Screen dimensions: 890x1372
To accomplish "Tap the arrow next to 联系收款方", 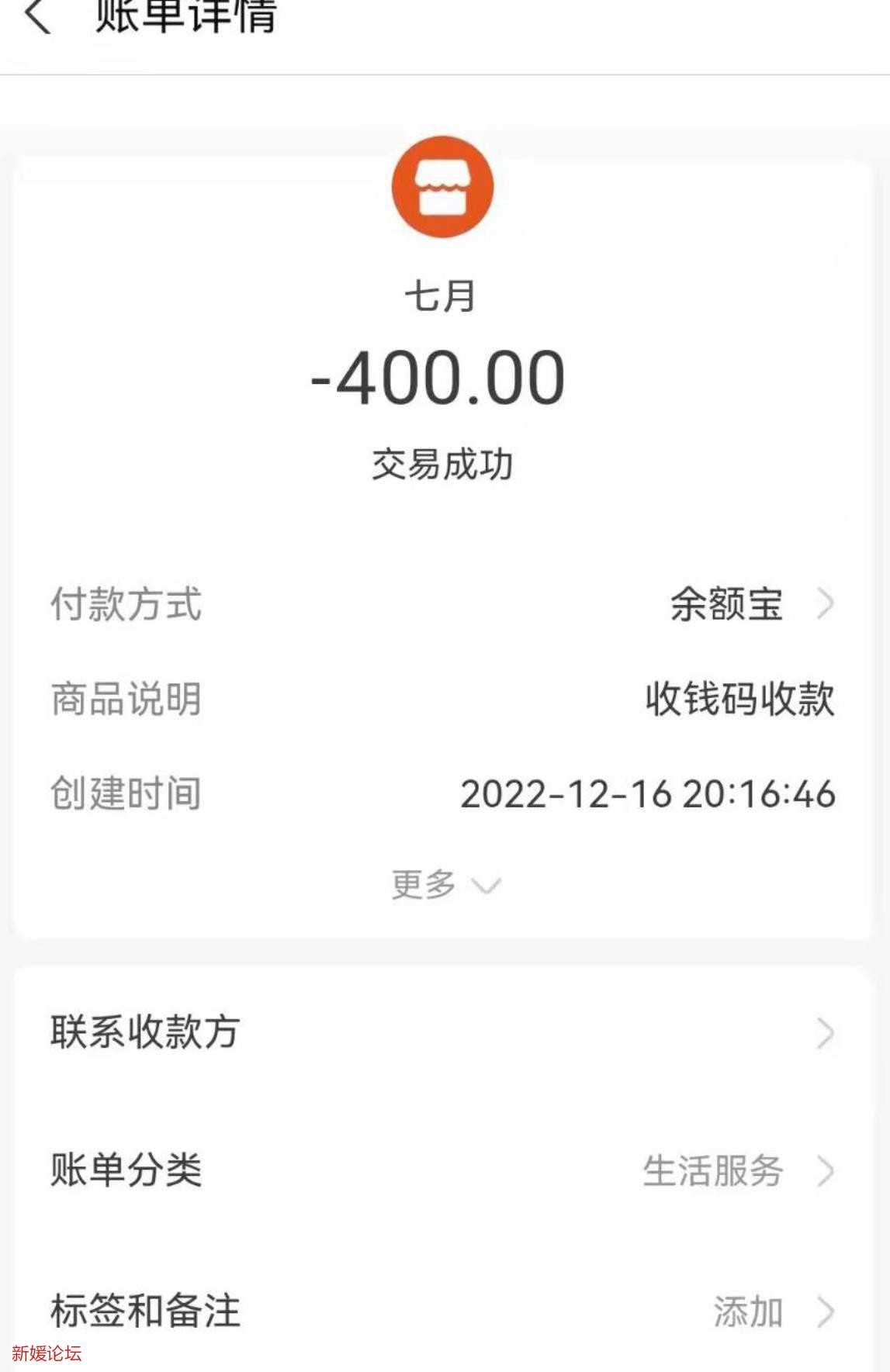I will pos(825,1032).
